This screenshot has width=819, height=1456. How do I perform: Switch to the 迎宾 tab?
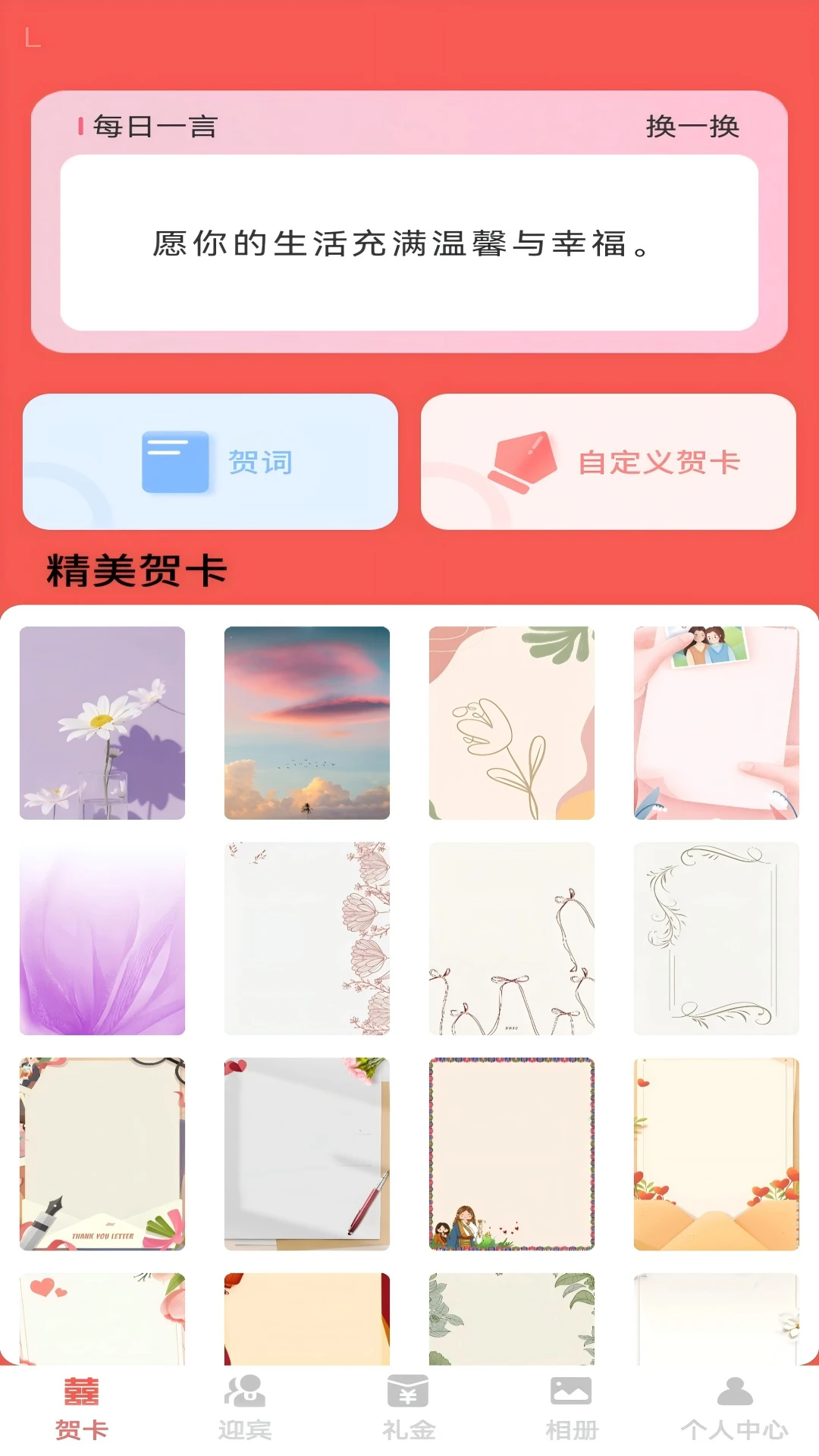(245, 1408)
